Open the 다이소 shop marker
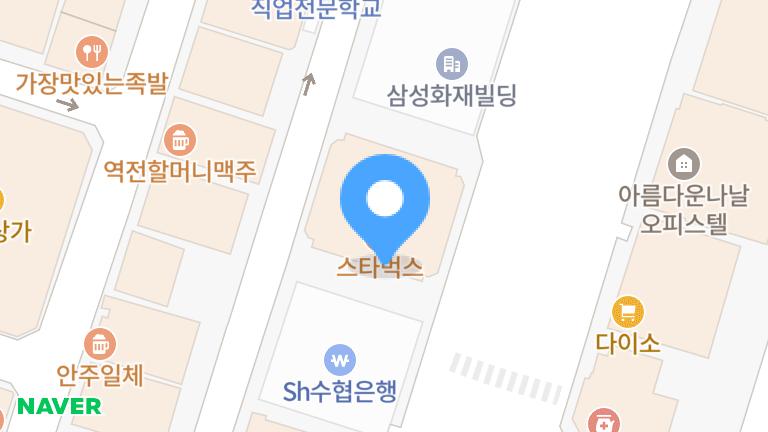 pyautogui.click(x=628, y=313)
